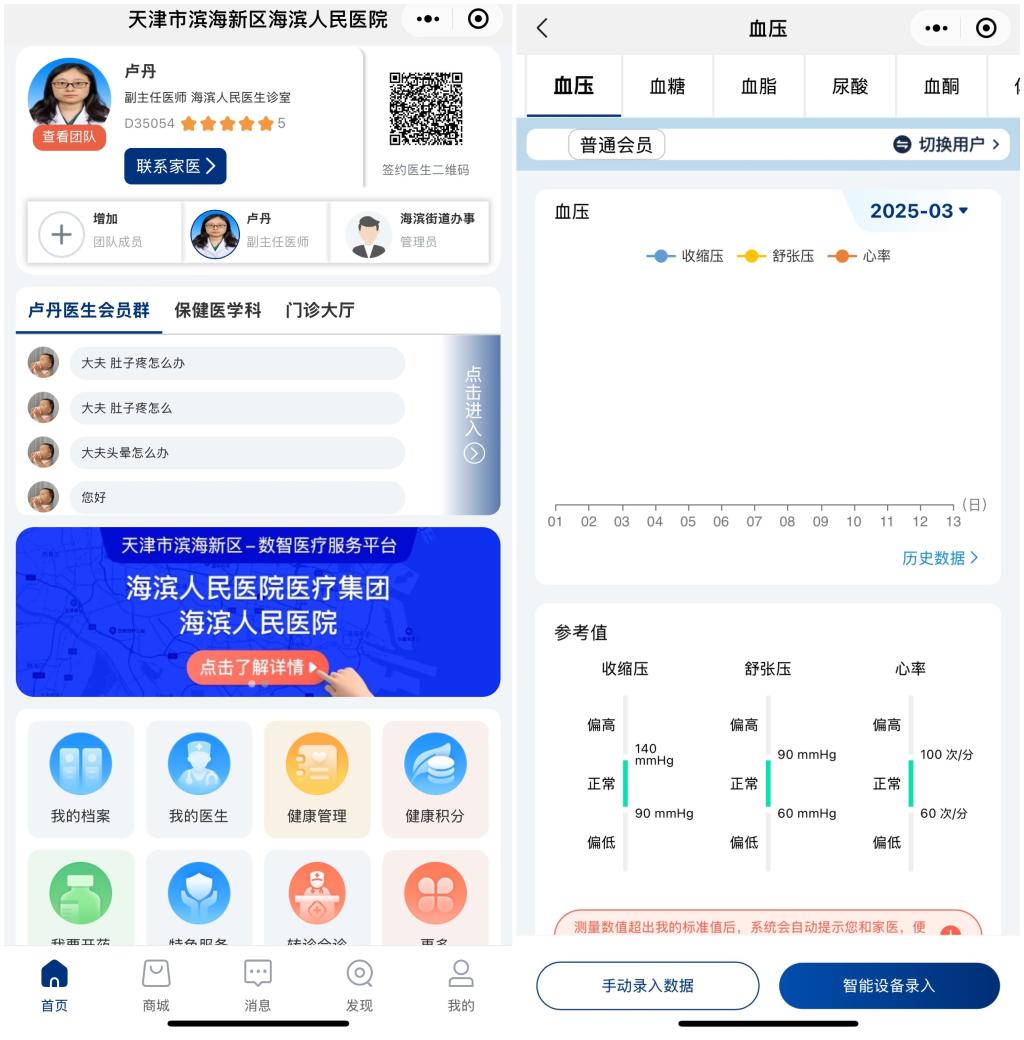The height and width of the screenshot is (1040, 1024).
Task: Switch to the 保健医学科 tab
Action: tap(217, 311)
